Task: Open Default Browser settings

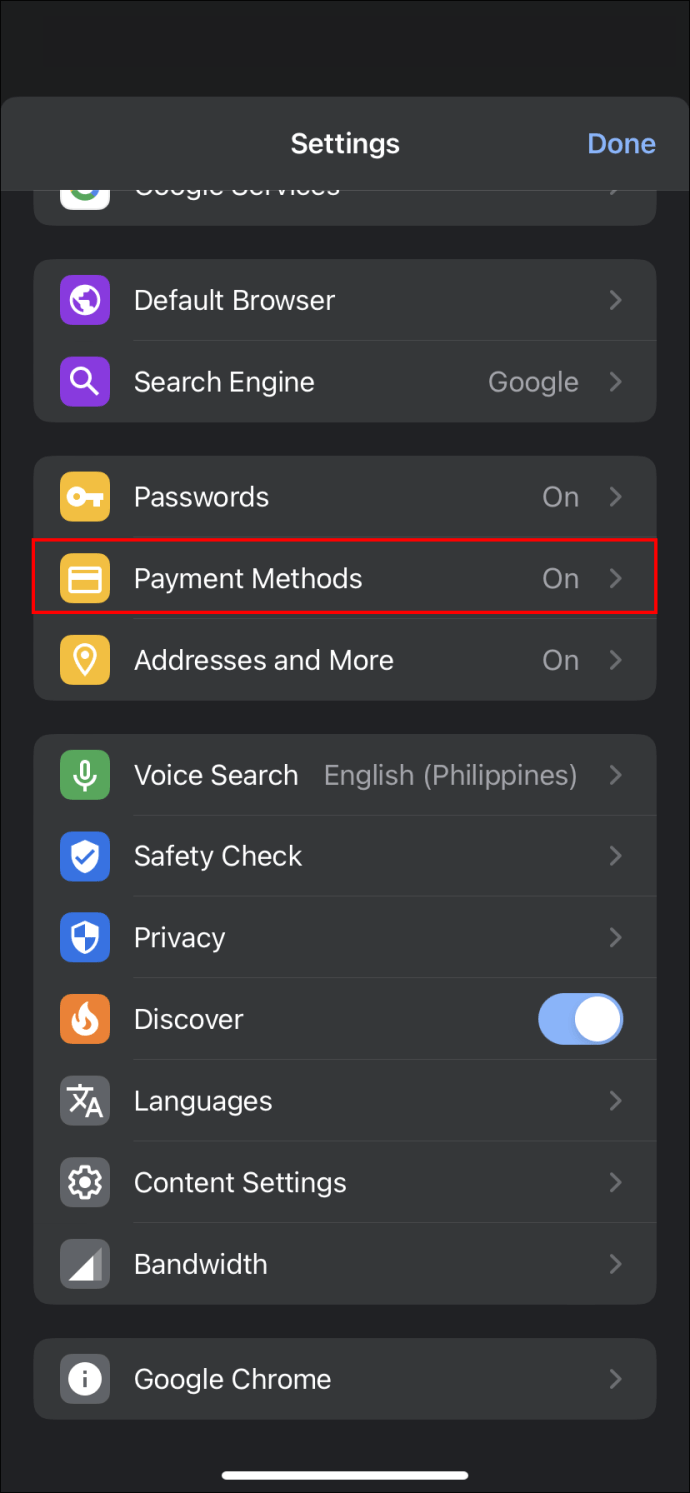Action: 345,300
